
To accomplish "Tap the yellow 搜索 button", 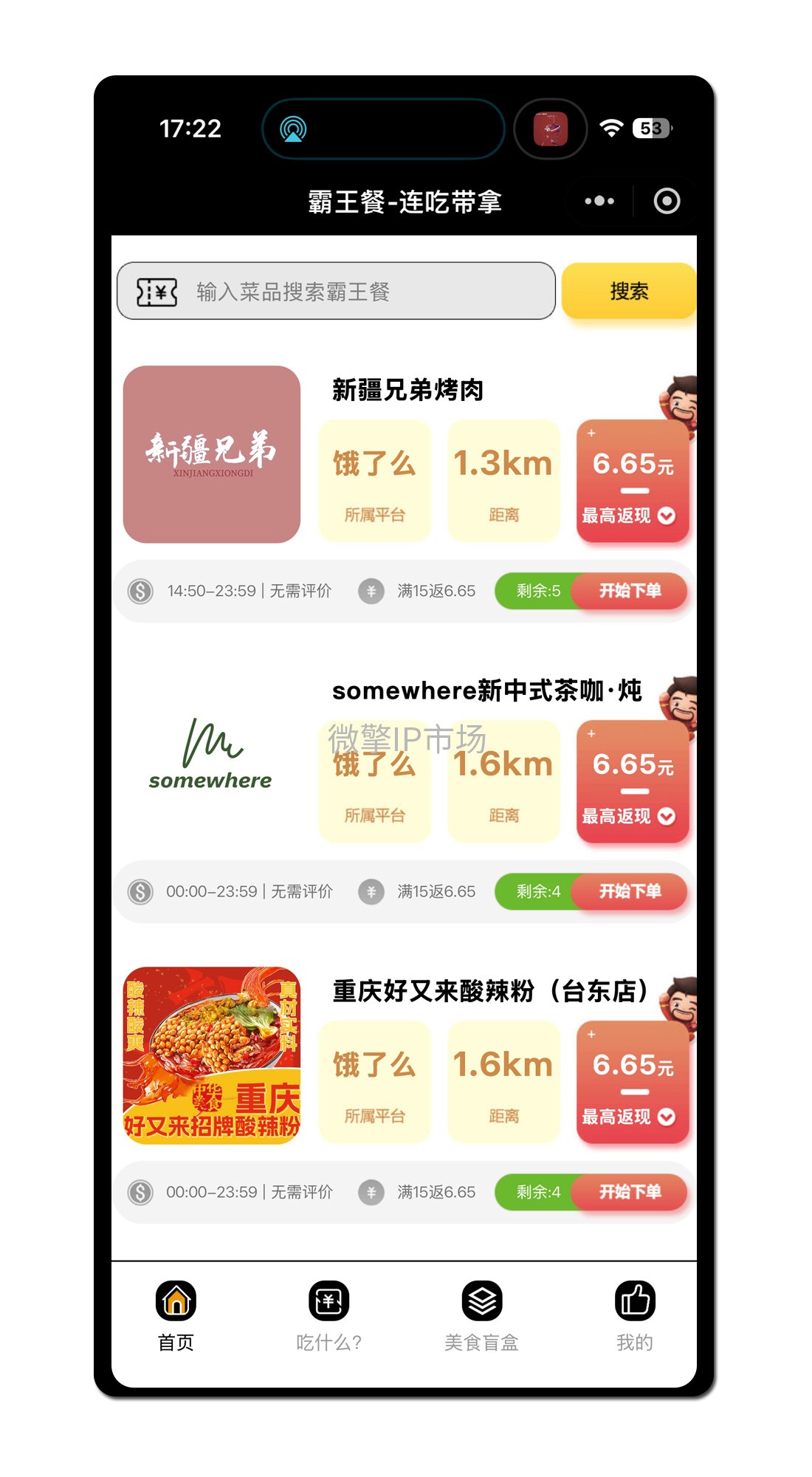I will pos(628,291).
